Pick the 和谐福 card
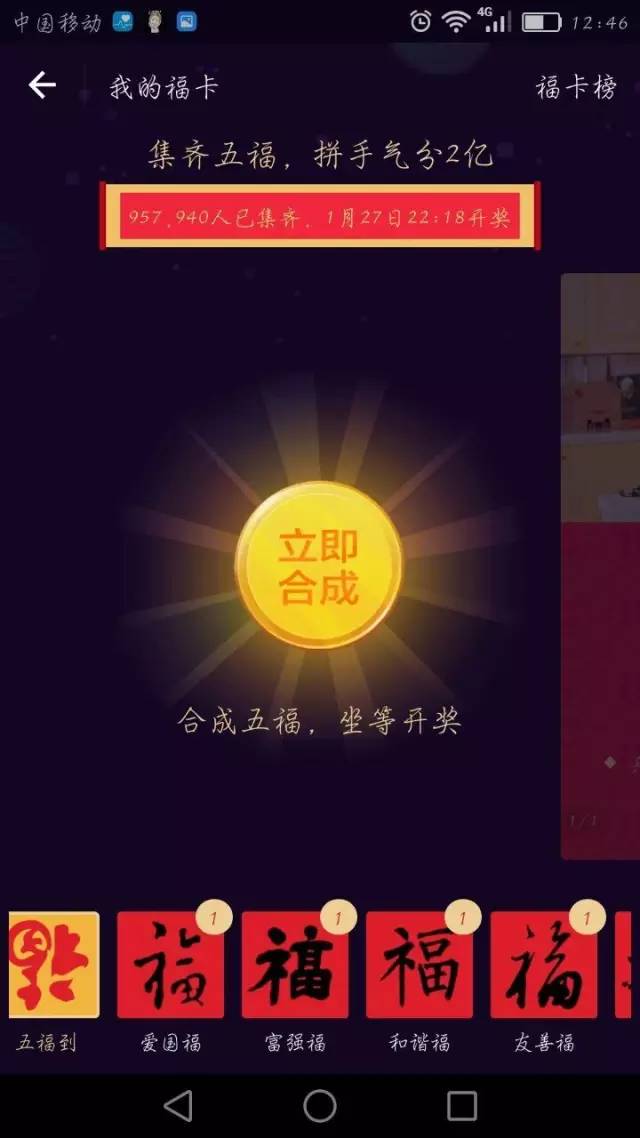This screenshot has width=640, height=1138. coord(419,965)
